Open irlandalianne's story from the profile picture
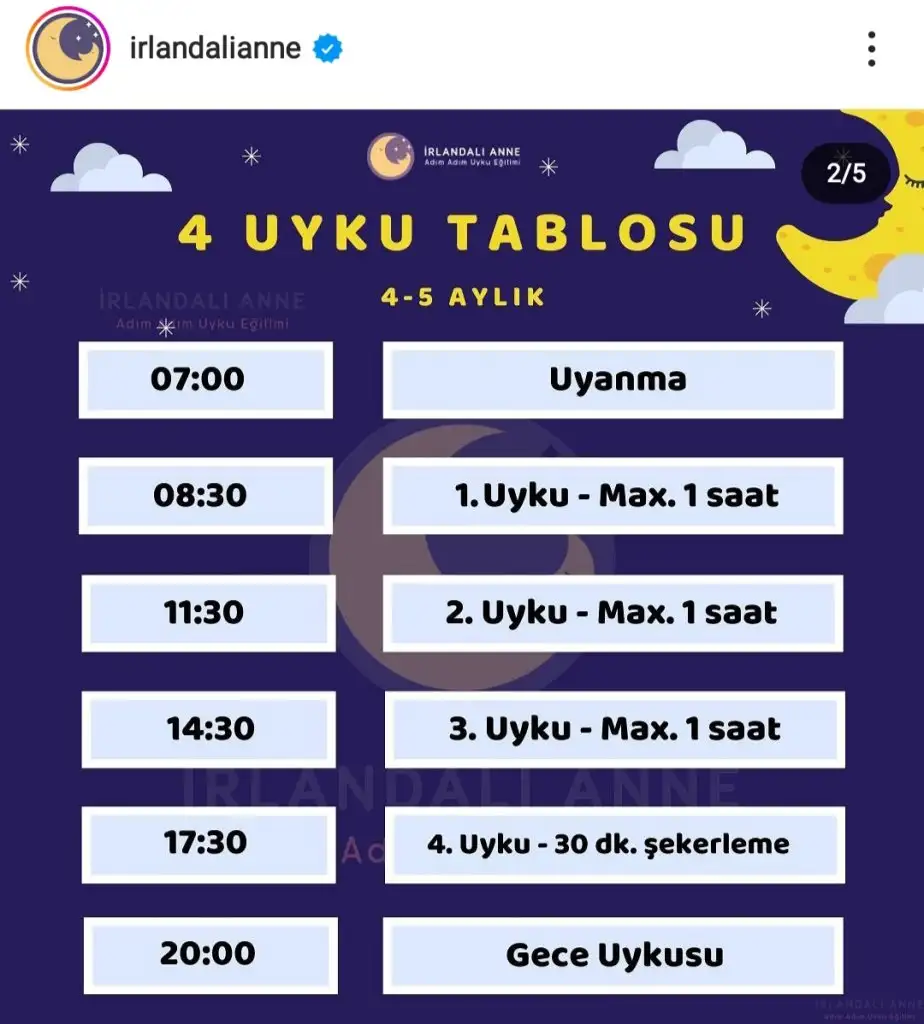This screenshot has width=924, height=1024. (67, 49)
